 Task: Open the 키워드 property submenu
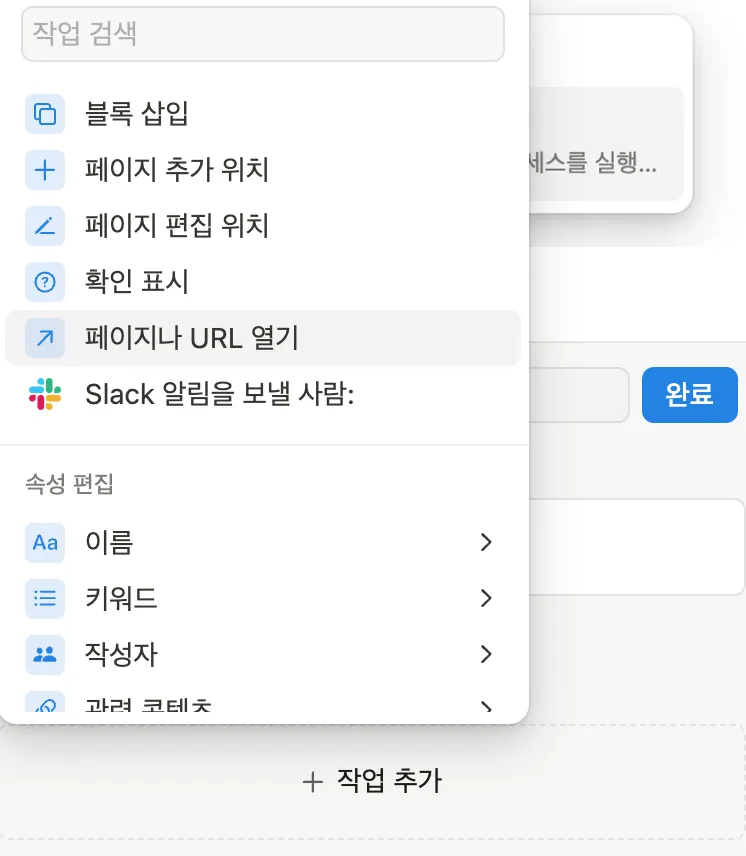point(262,599)
